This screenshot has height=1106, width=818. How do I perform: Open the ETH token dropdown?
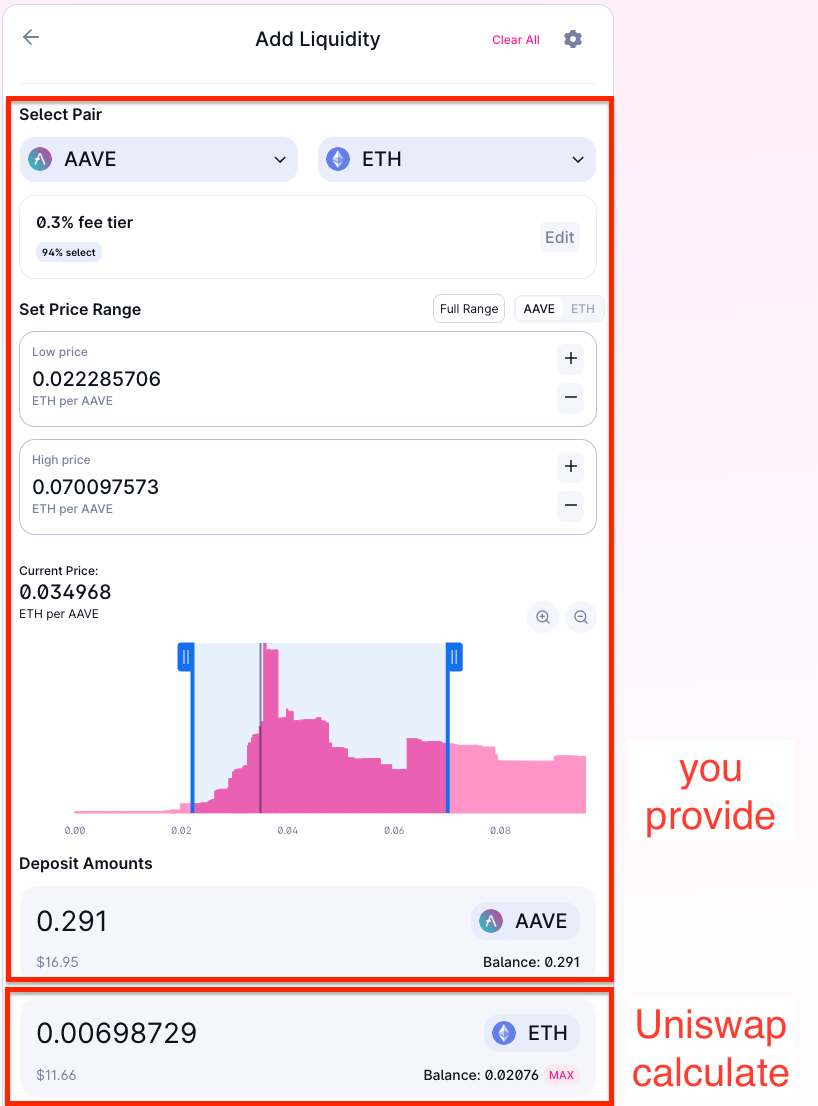tap(456, 159)
